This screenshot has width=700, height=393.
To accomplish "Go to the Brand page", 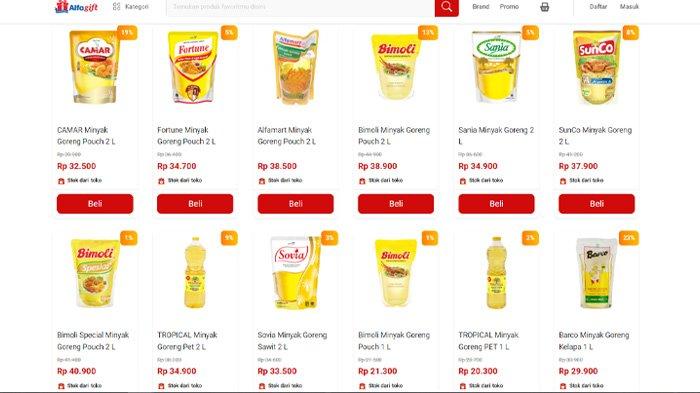I will pos(480,7).
